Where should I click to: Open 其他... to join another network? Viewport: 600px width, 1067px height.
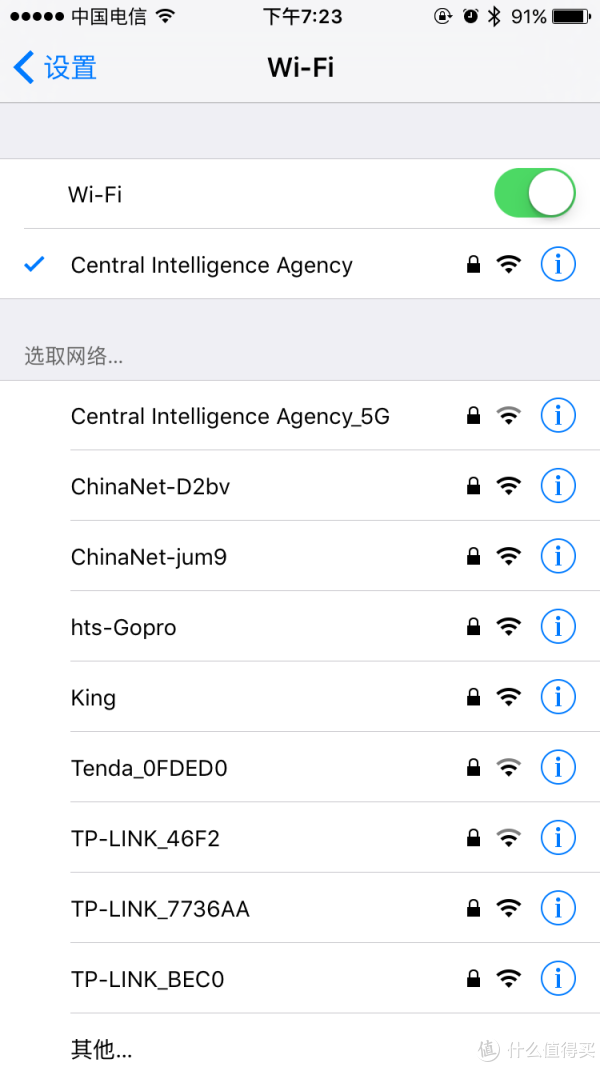pos(102,1049)
